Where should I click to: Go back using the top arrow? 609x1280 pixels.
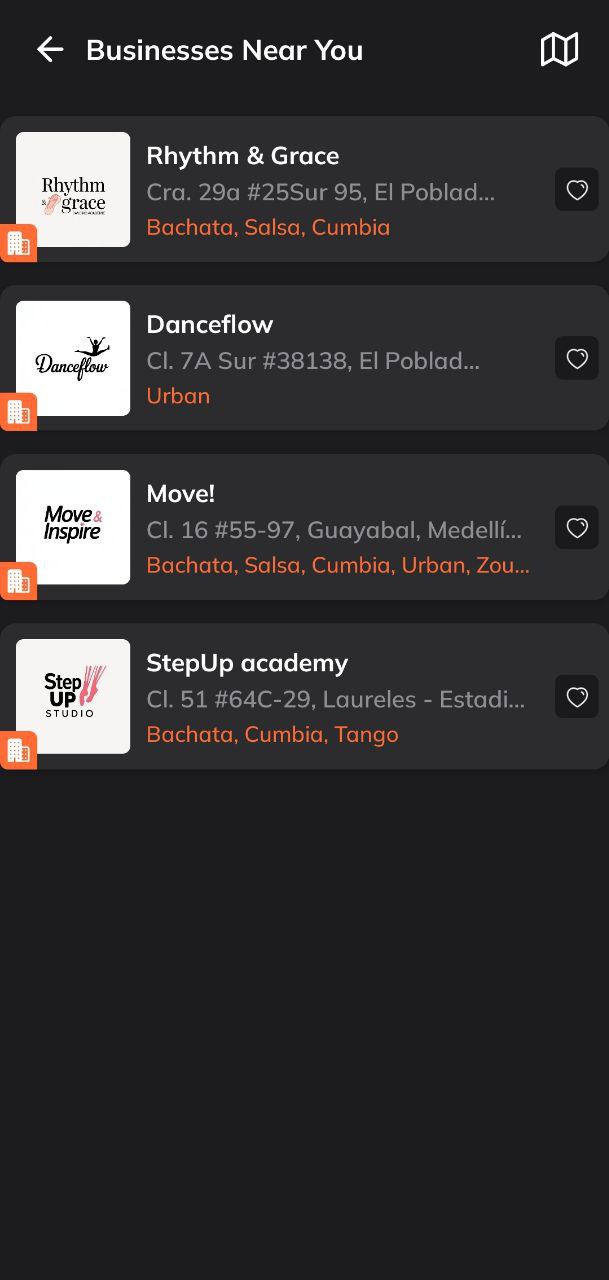point(50,50)
